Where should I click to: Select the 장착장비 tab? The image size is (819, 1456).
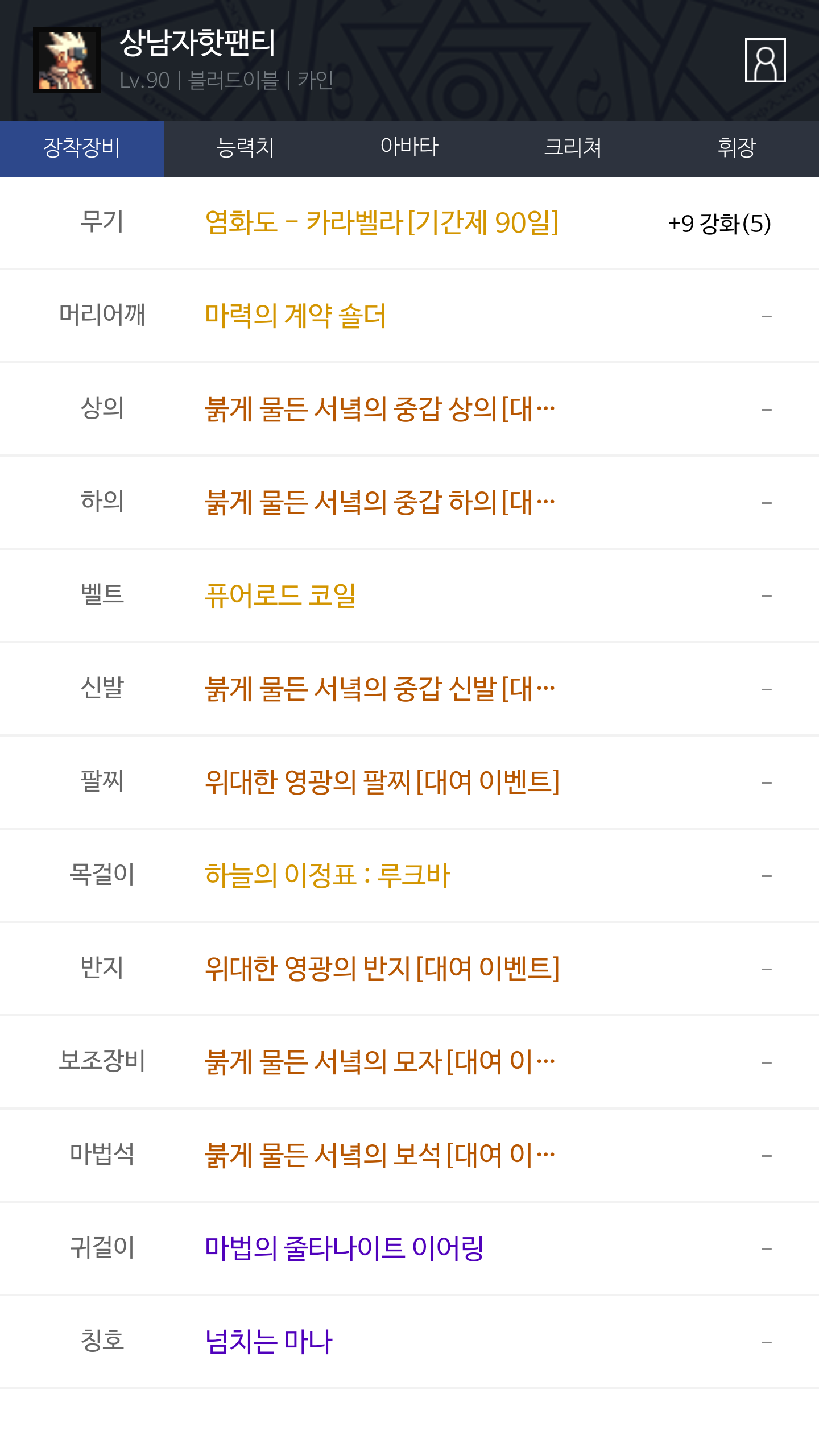point(82,148)
